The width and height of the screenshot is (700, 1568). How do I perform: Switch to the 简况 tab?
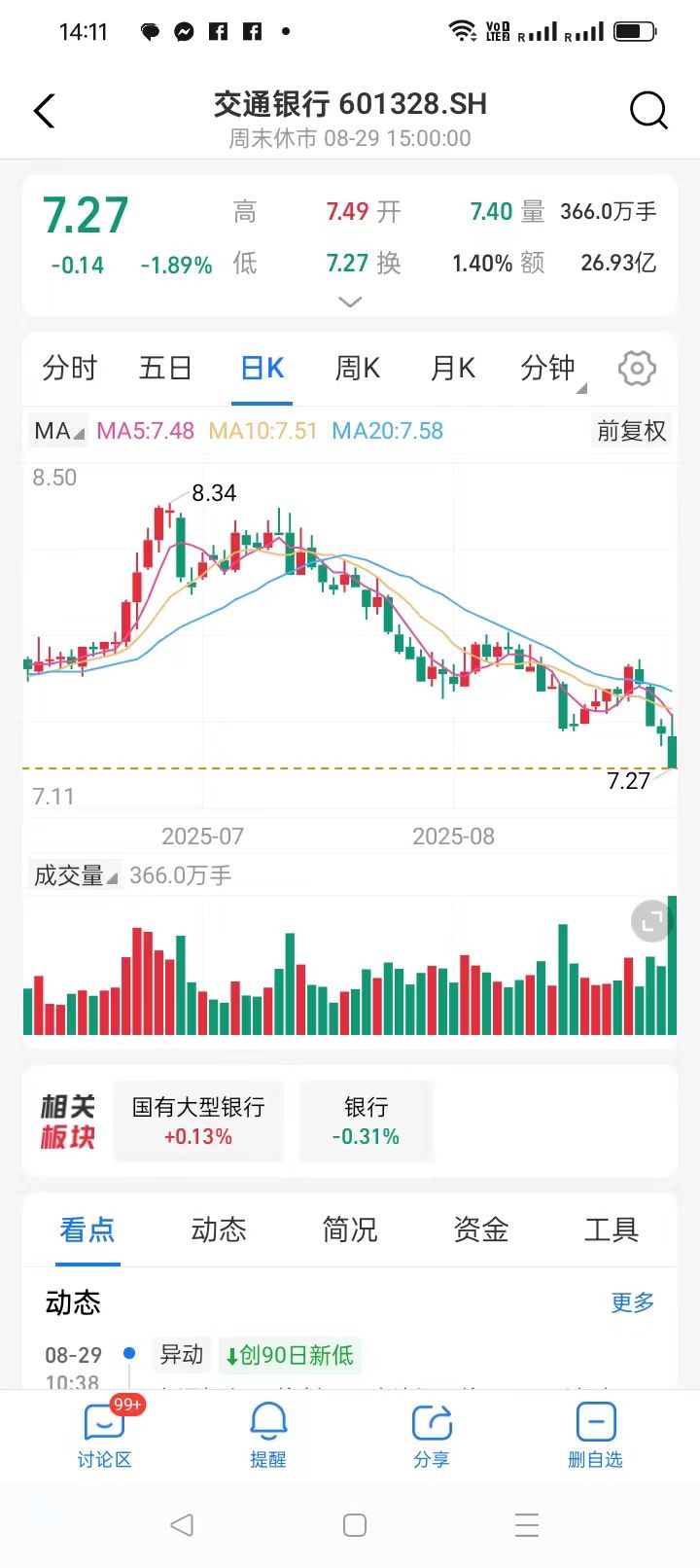click(350, 1230)
